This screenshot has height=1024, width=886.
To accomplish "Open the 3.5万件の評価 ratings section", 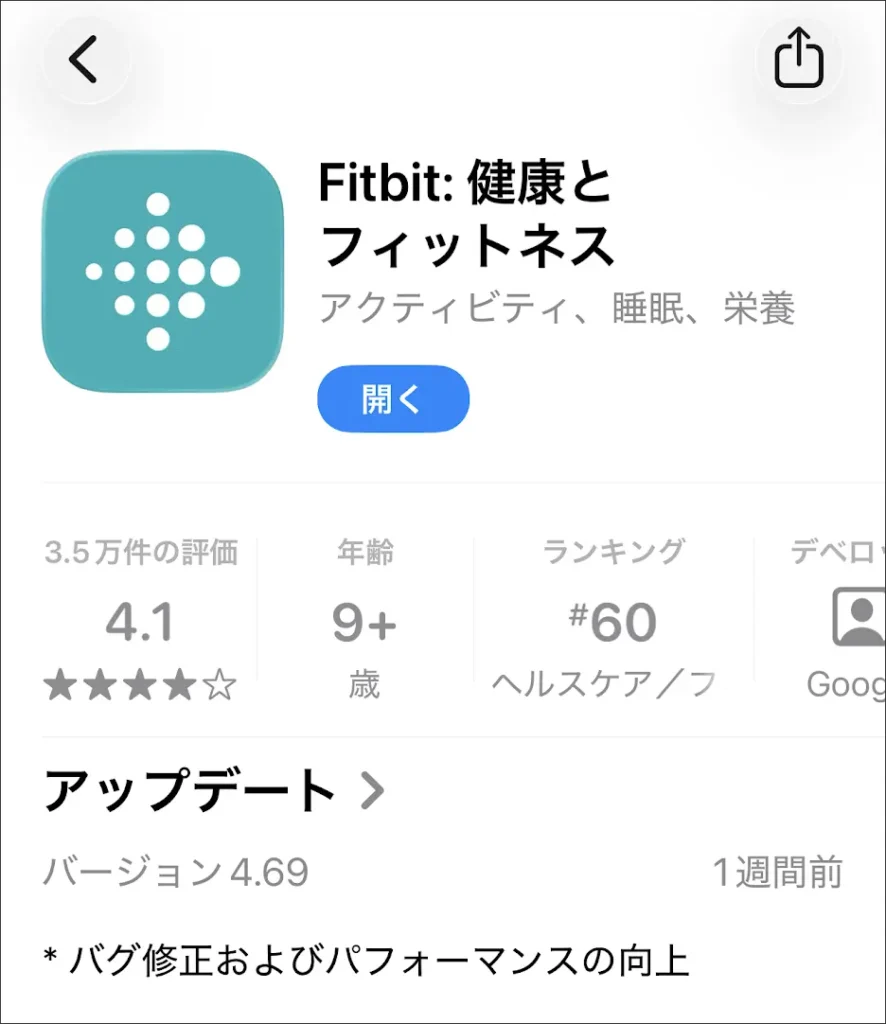I will 141,618.
